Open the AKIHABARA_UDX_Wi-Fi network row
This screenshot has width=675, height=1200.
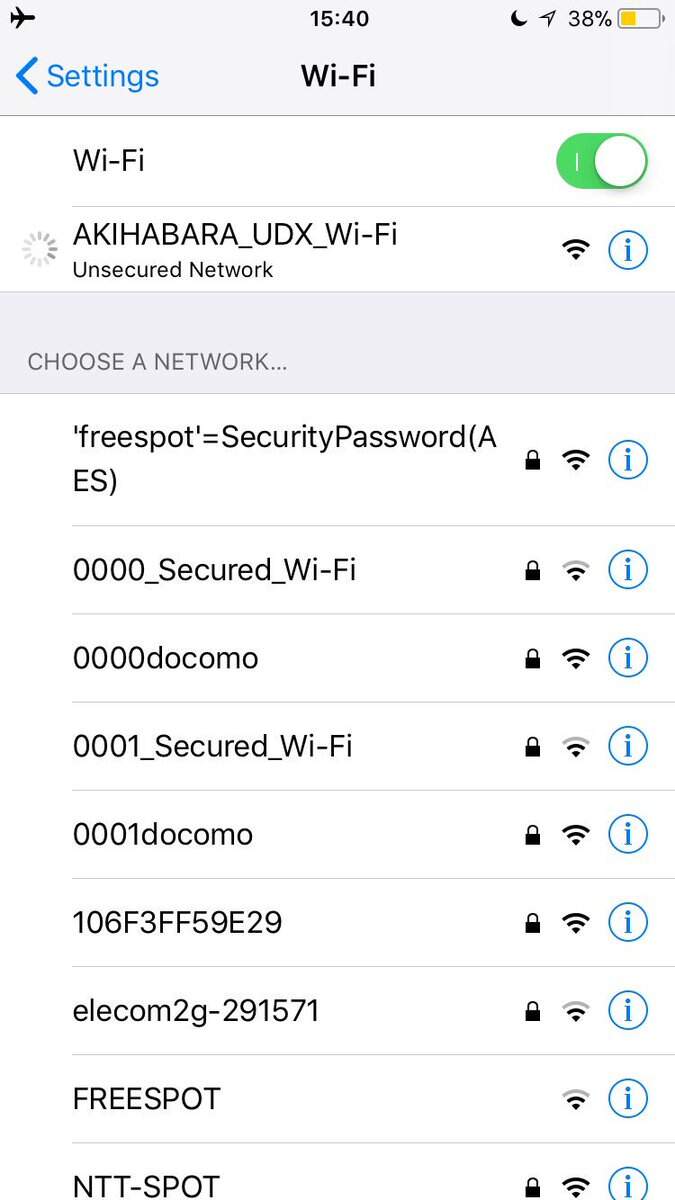[x=235, y=249]
